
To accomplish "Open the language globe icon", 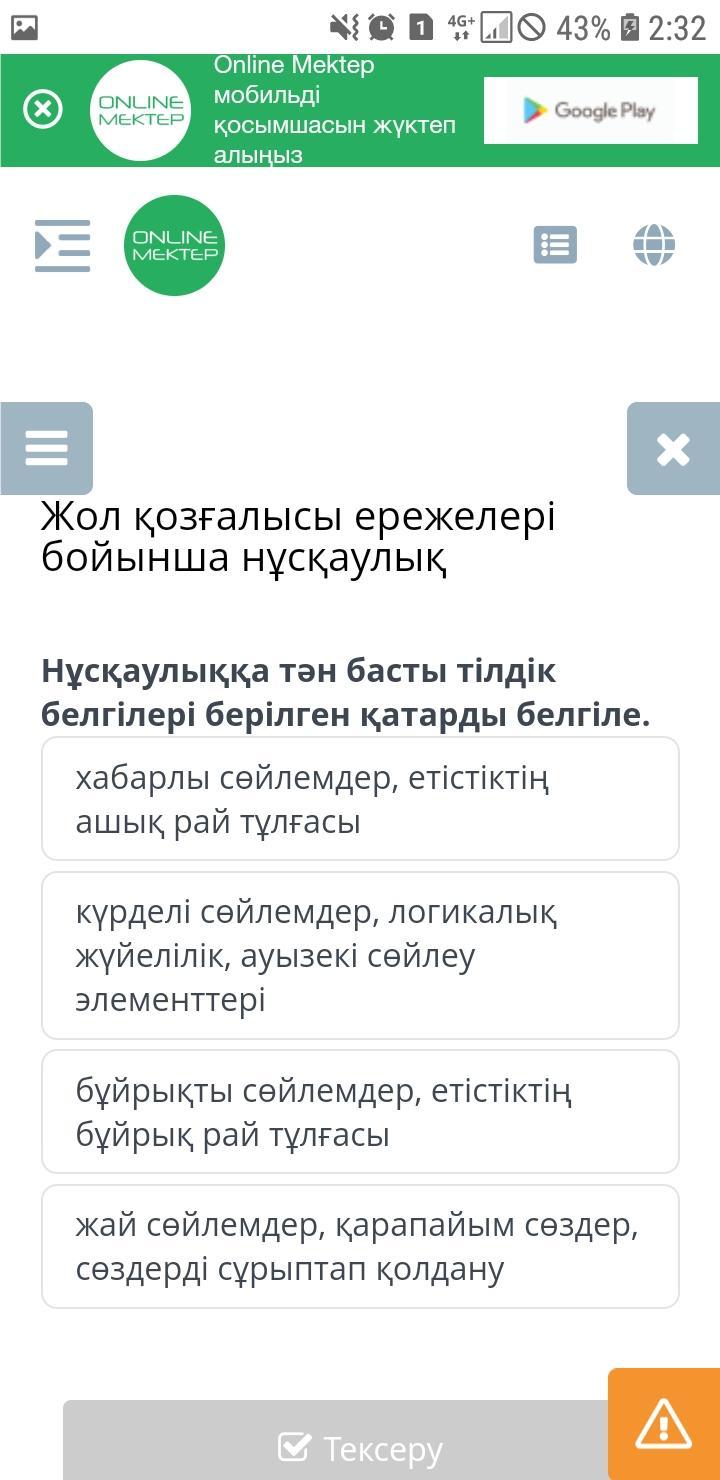I will coord(654,245).
